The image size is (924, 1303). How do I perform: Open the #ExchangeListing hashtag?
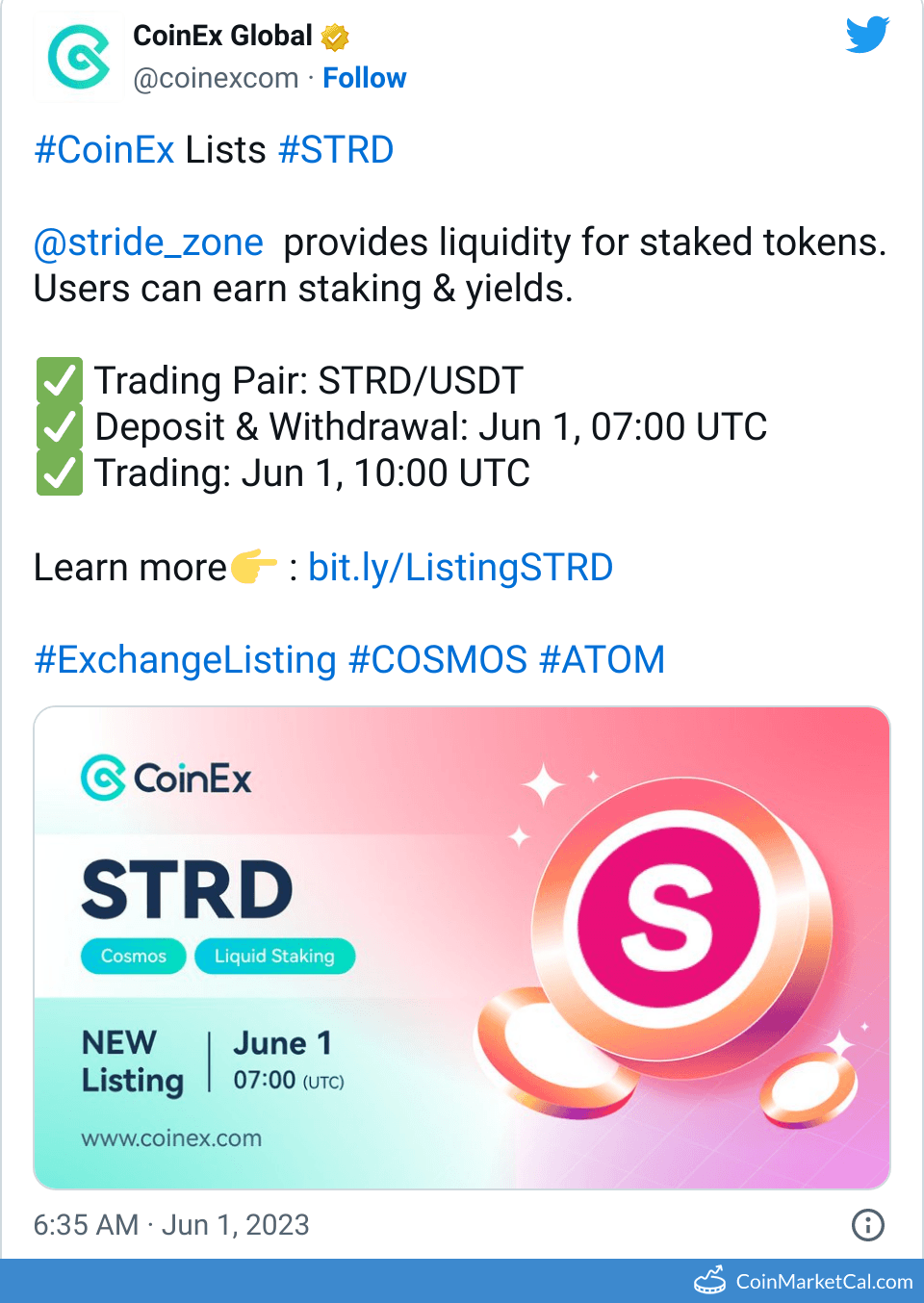coord(185,660)
